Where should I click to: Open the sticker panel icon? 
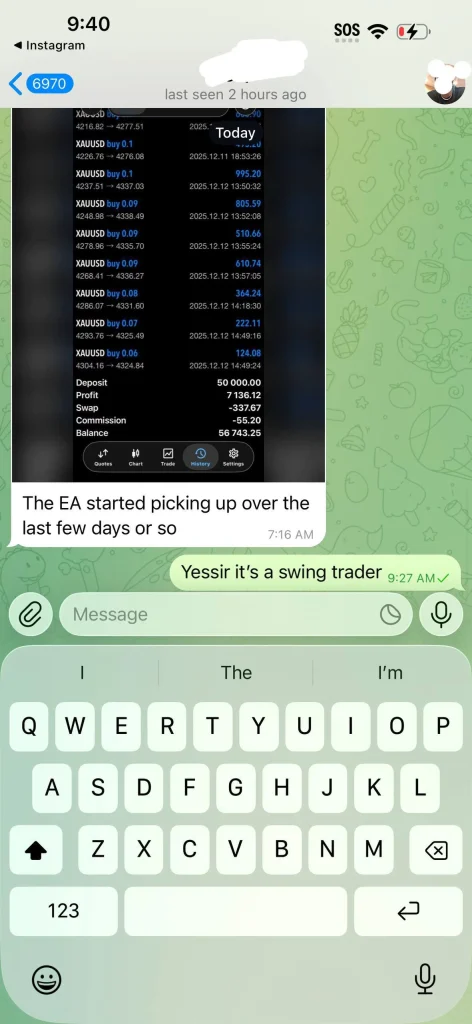(390, 614)
